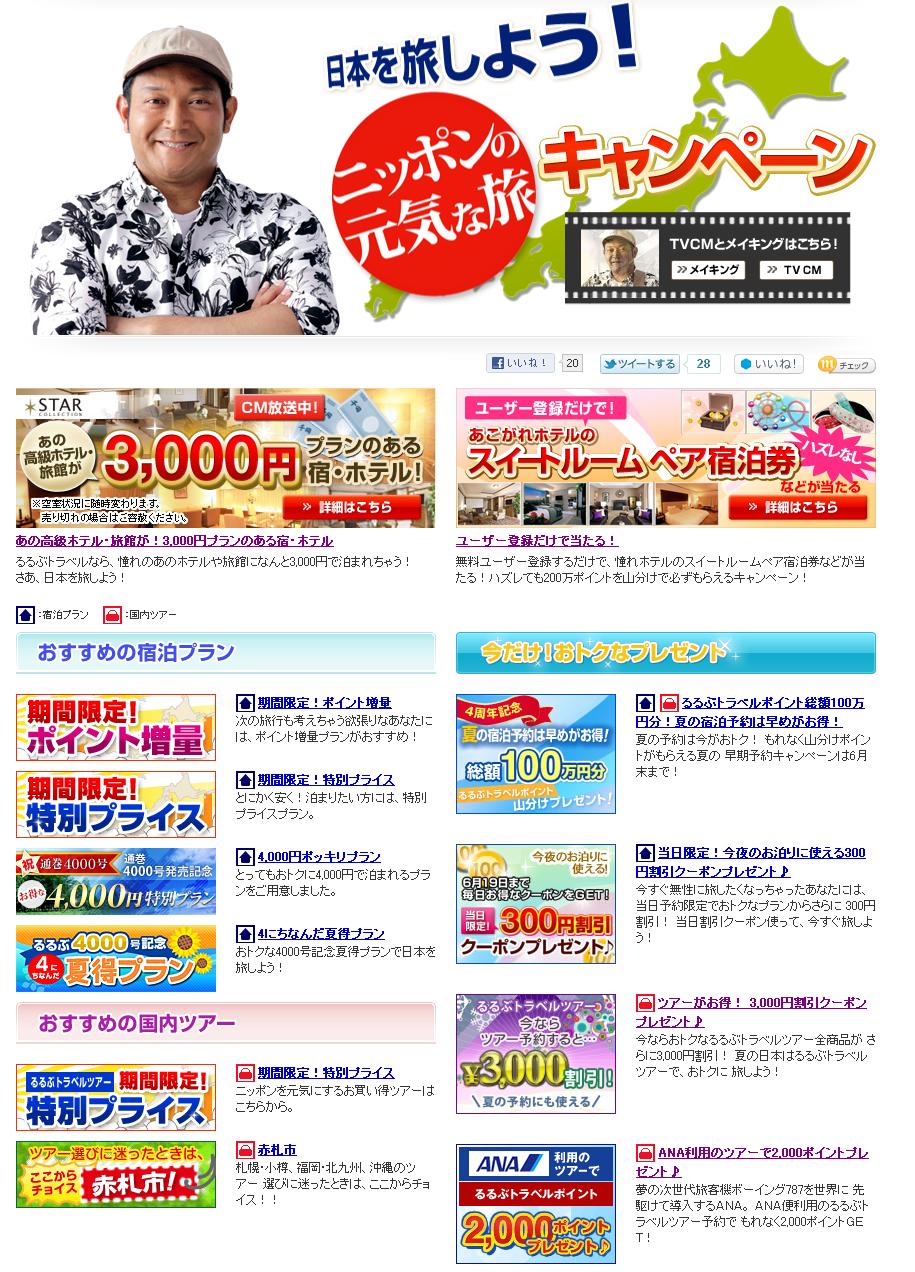Follow the ユーザー登録だけで当たる！ link
Viewport: 915px width, 1272px height.
click(536, 541)
